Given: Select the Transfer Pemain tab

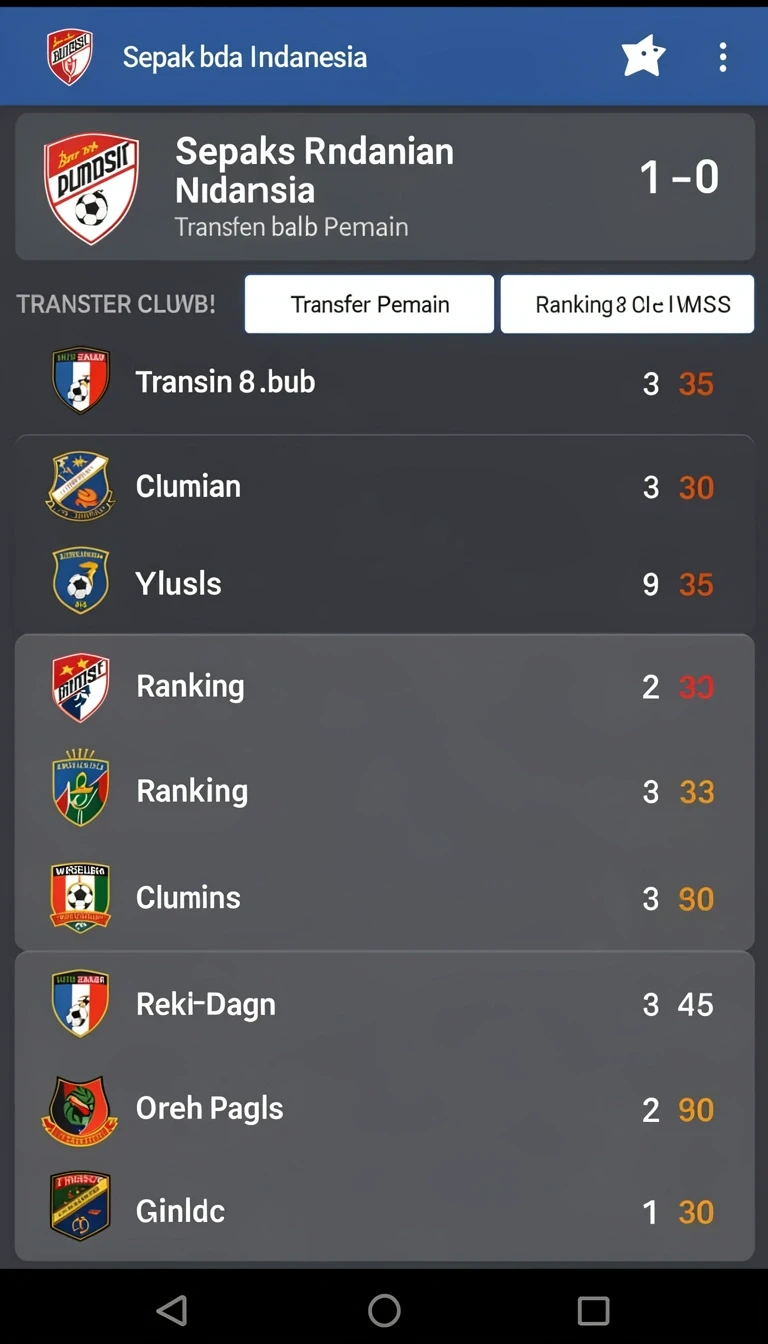Looking at the screenshot, I should [x=369, y=304].
